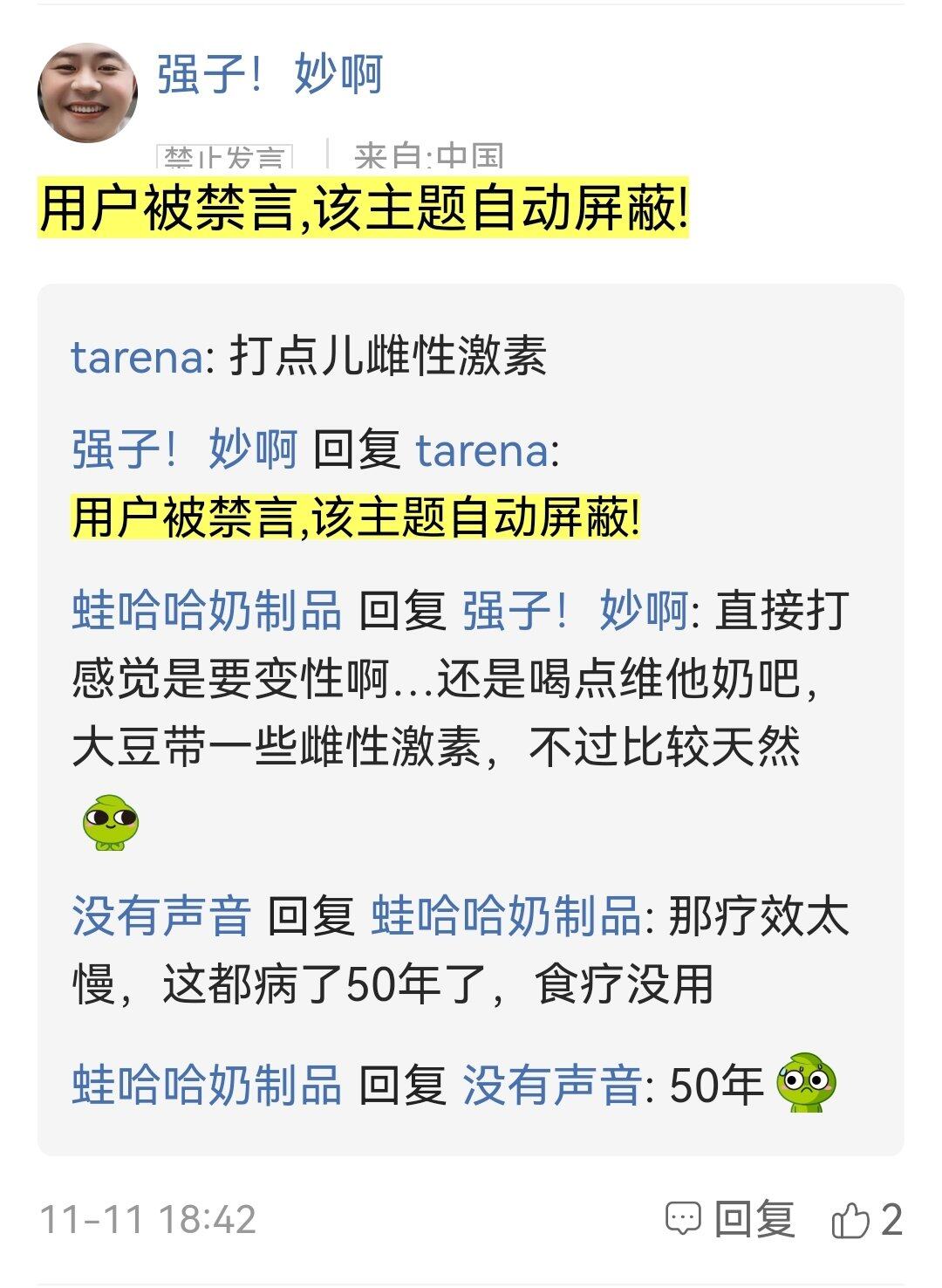Screen dimensions: 942x1288
Task: Open tarena's profile from the first comment
Action: point(137,357)
